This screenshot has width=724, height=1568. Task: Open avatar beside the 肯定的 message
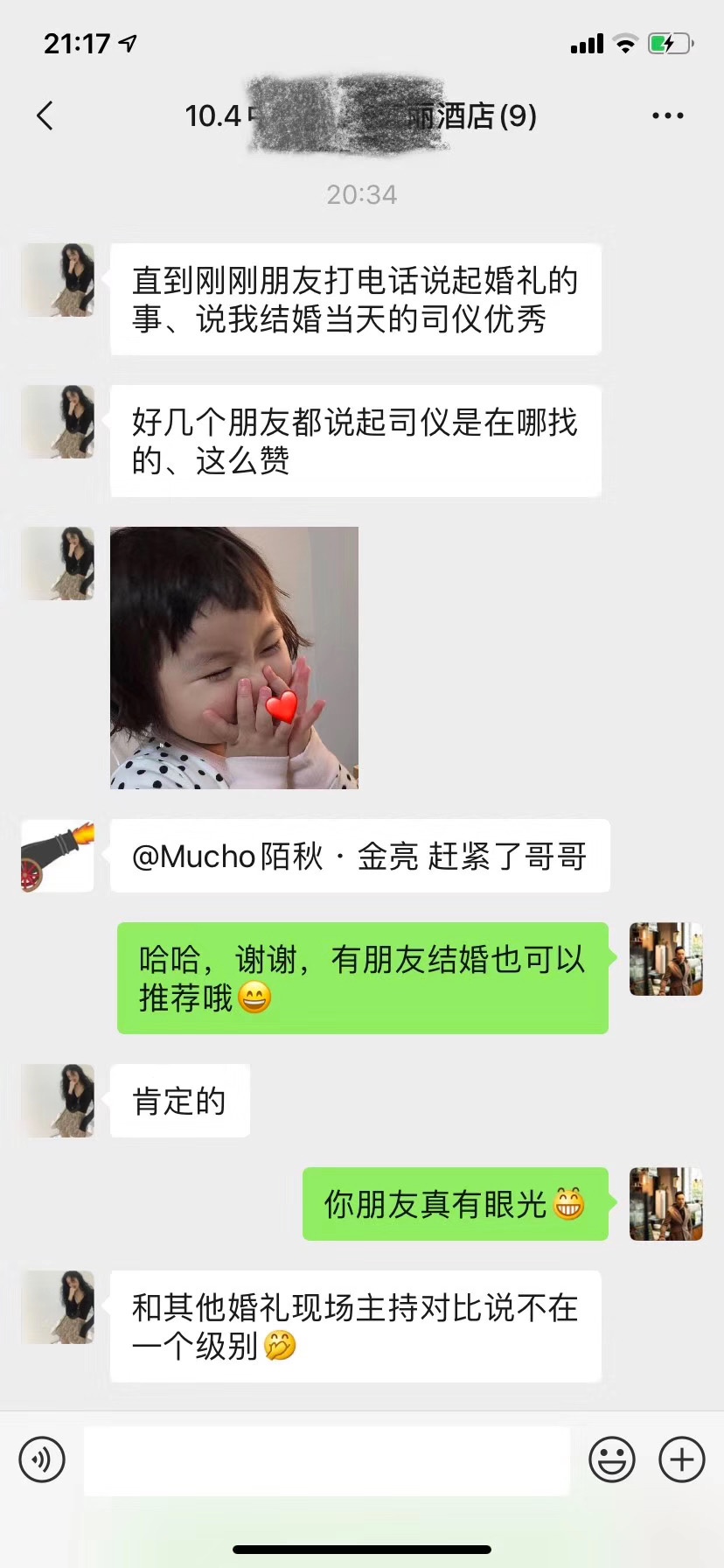(58, 1101)
